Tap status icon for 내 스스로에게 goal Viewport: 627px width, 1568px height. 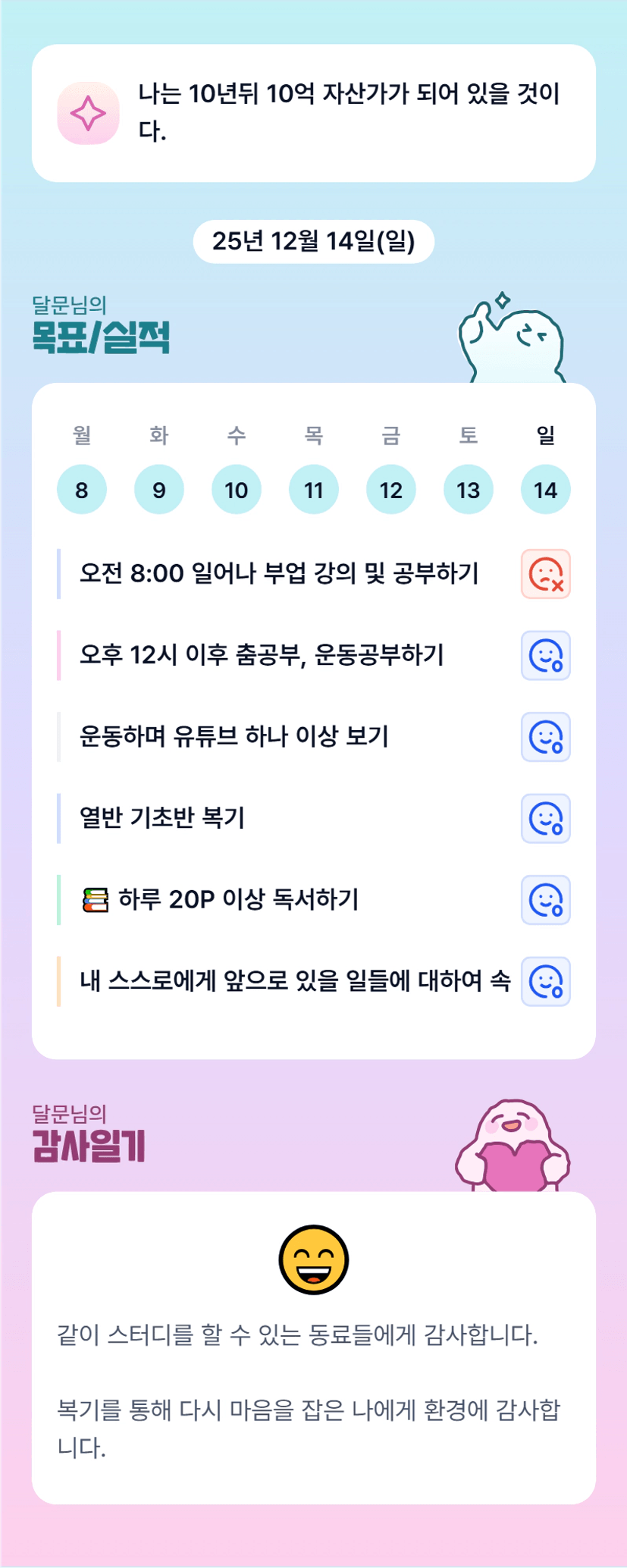[x=546, y=981]
